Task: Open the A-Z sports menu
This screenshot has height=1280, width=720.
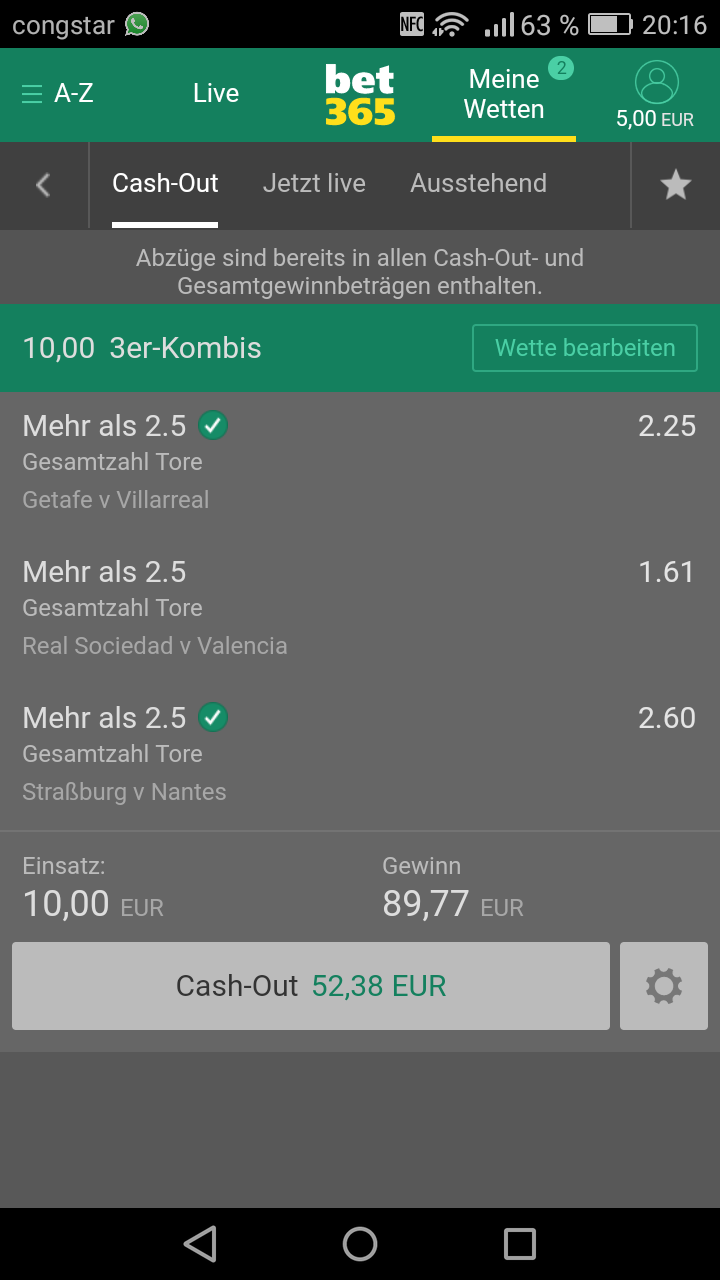Action: pos(60,94)
